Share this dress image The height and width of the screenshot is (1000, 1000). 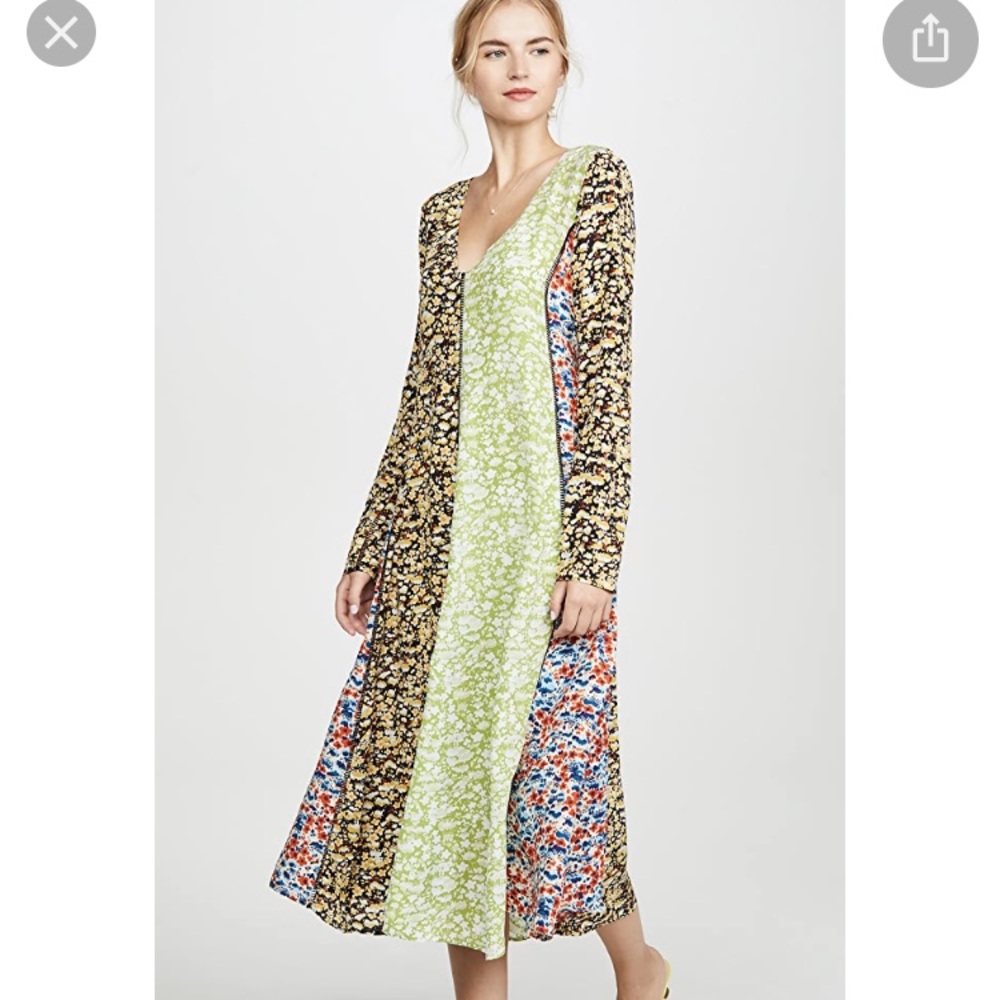[929, 39]
